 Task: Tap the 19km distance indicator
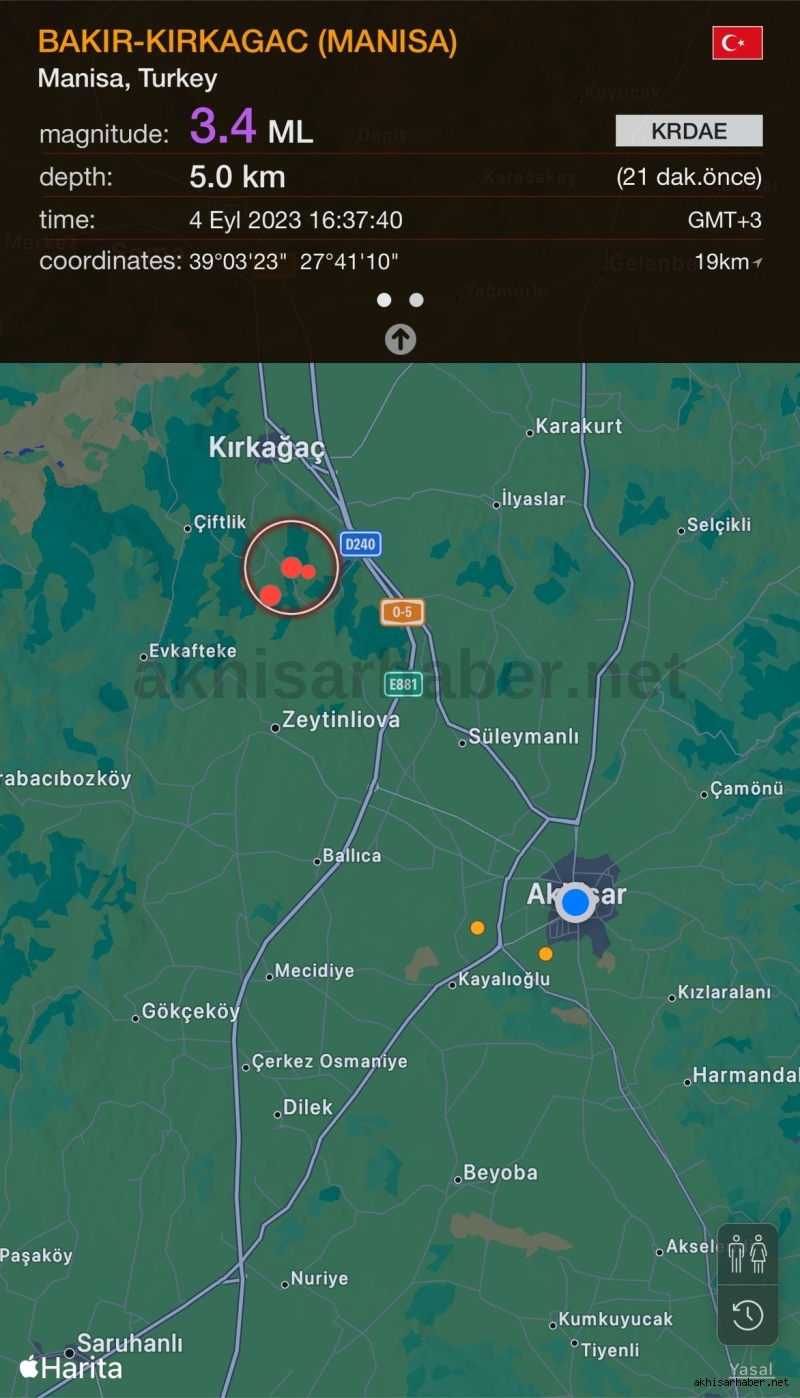point(728,262)
